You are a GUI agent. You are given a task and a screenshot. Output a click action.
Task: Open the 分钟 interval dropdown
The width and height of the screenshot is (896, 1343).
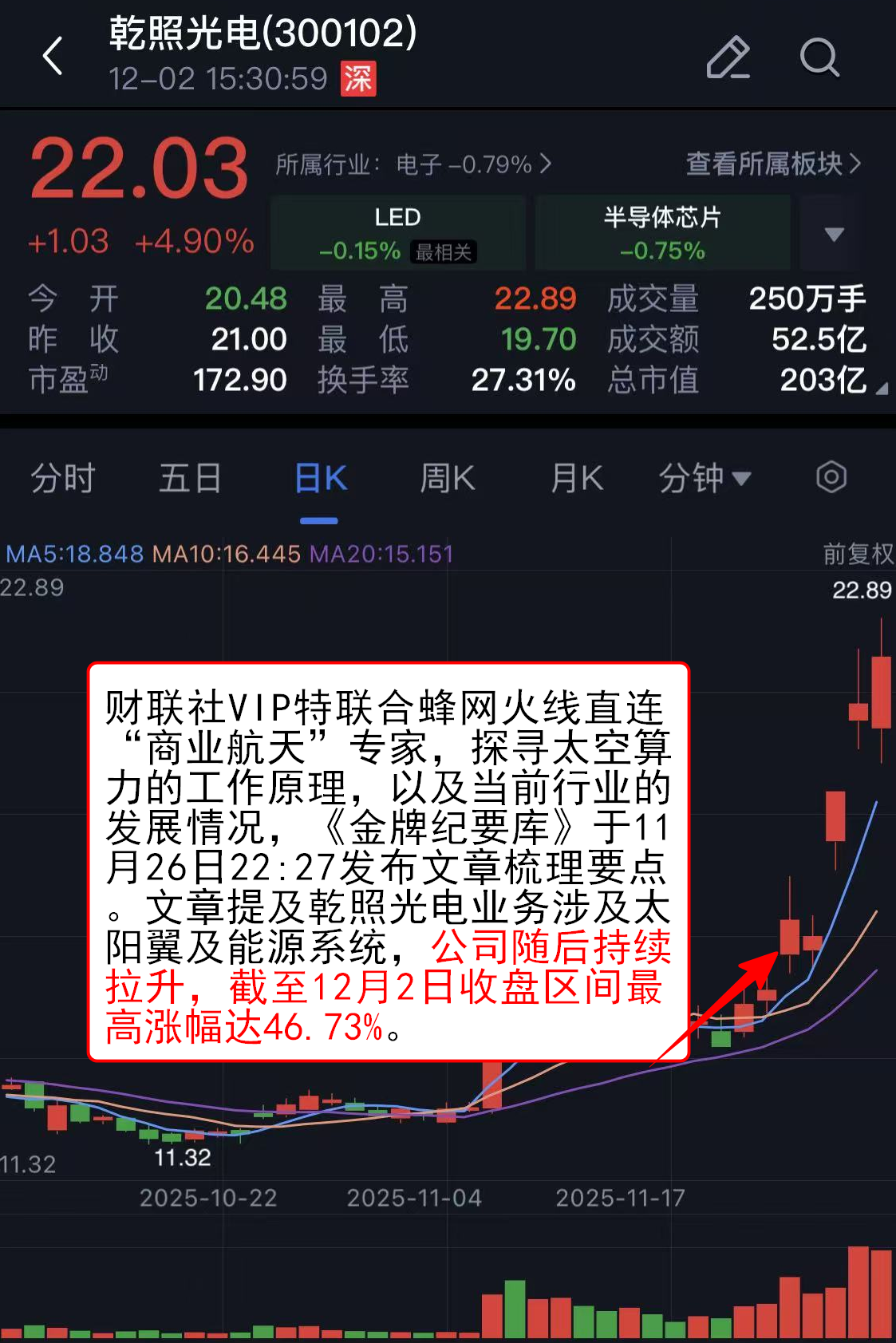704,479
